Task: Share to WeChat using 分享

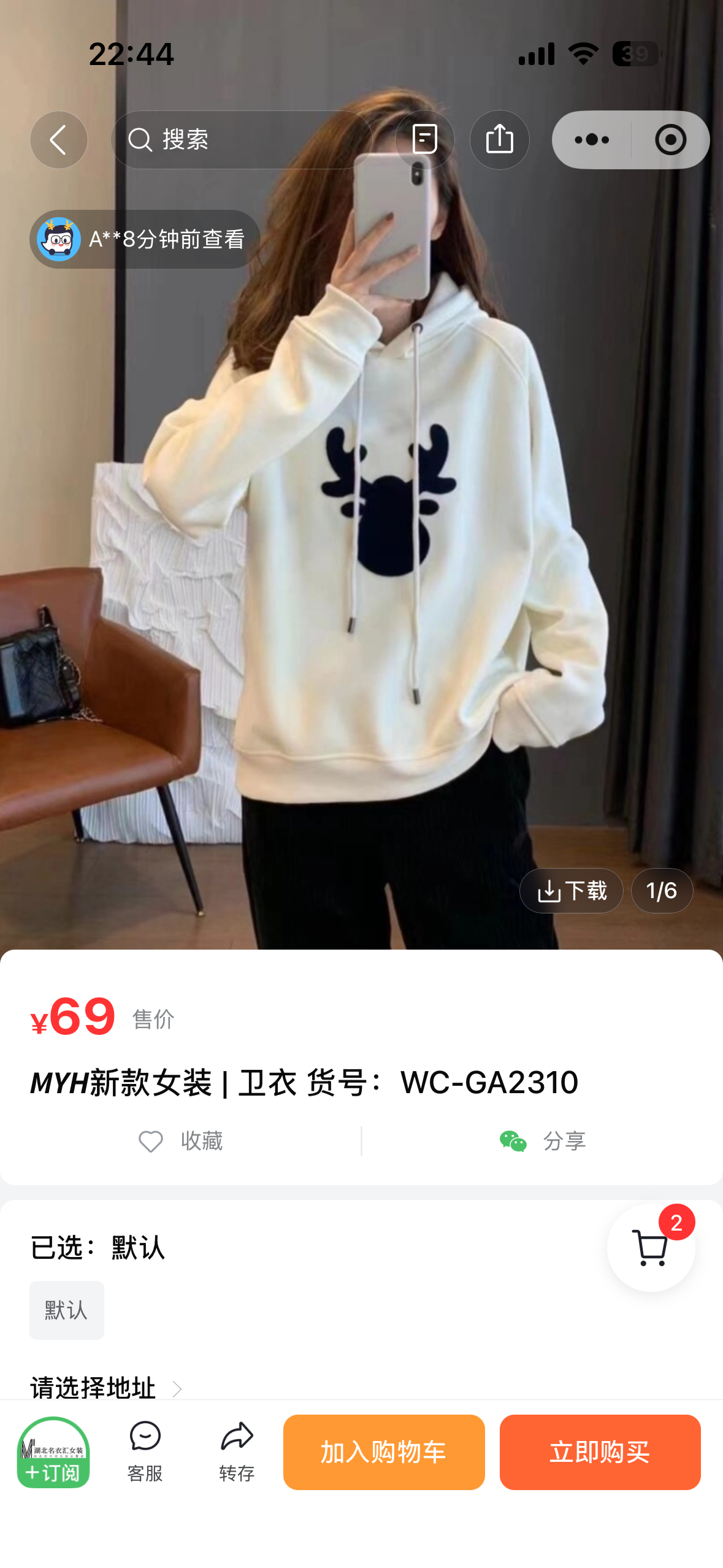Action: pyautogui.click(x=543, y=1141)
